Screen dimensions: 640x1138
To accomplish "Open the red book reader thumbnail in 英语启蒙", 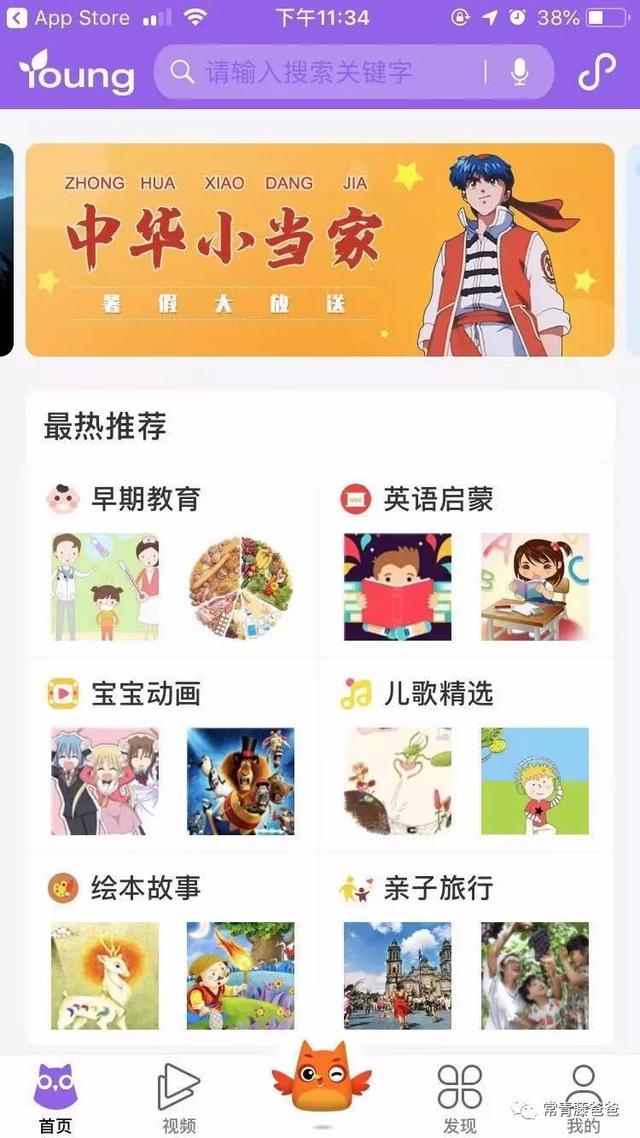I will (x=397, y=587).
